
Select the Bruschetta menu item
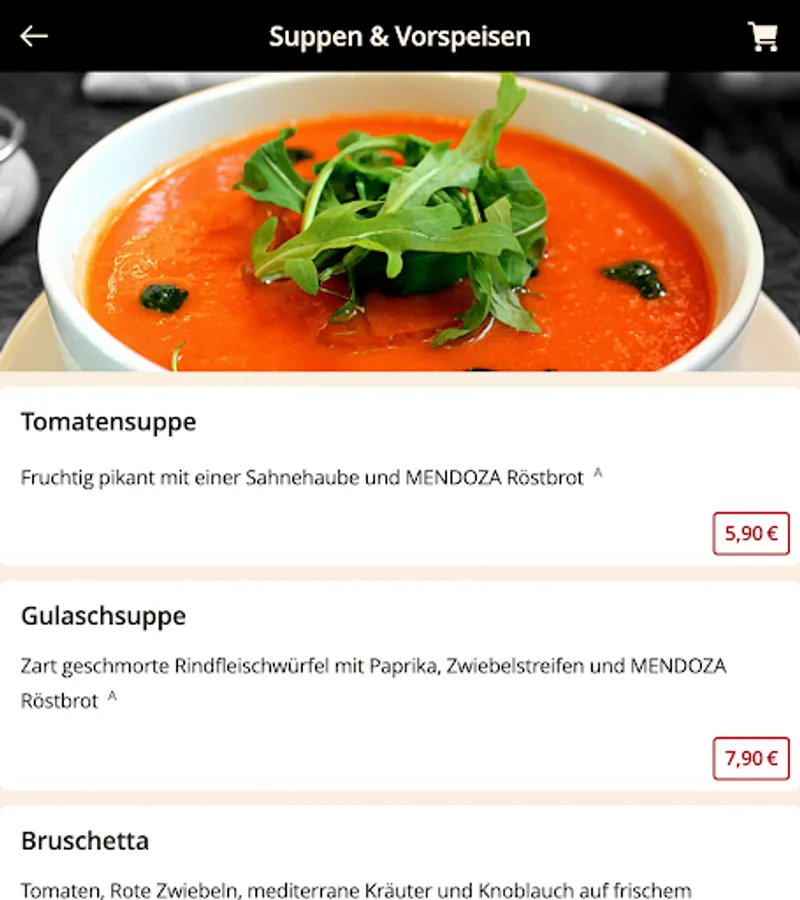[x=85, y=841]
